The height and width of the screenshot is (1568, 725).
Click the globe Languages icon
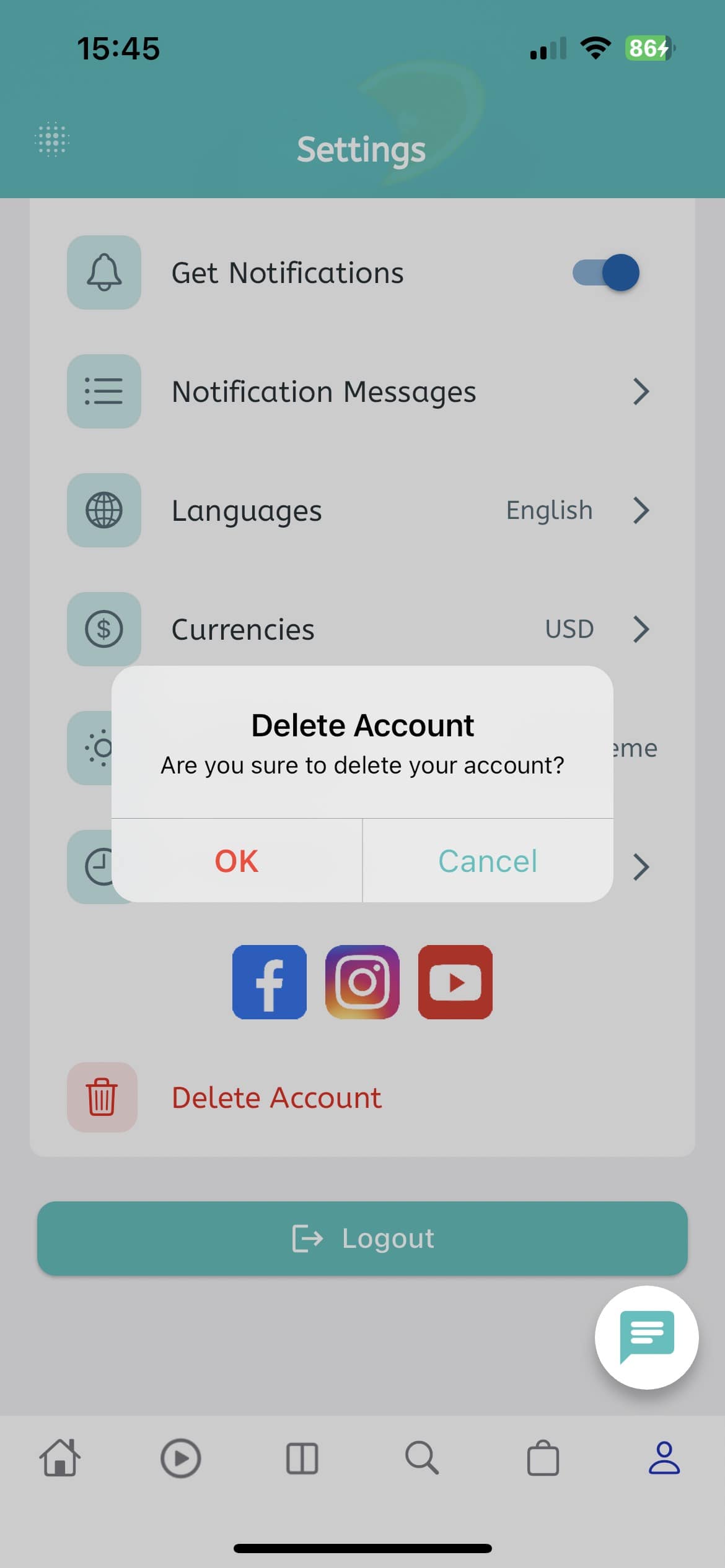click(x=103, y=510)
